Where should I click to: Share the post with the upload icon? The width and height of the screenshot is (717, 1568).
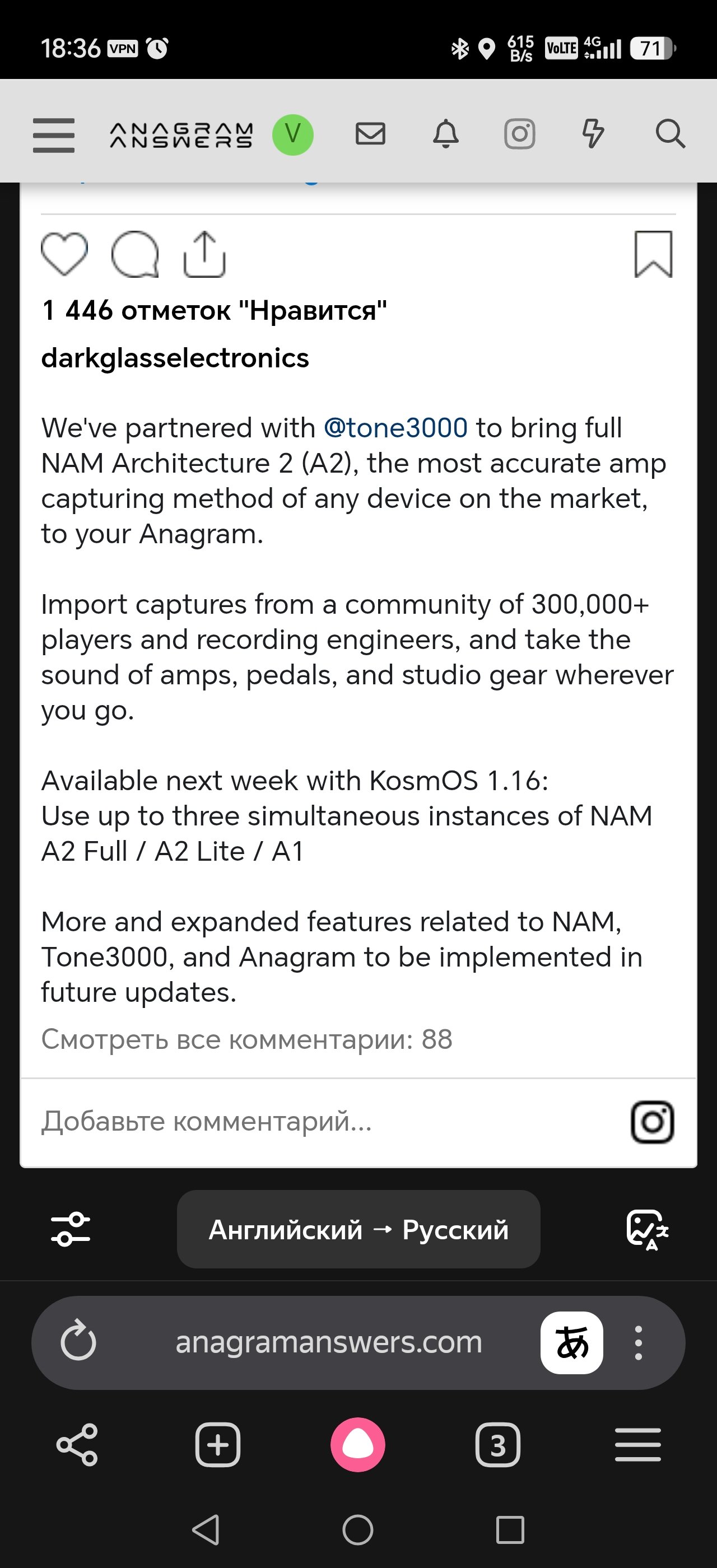pyautogui.click(x=204, y=254)
